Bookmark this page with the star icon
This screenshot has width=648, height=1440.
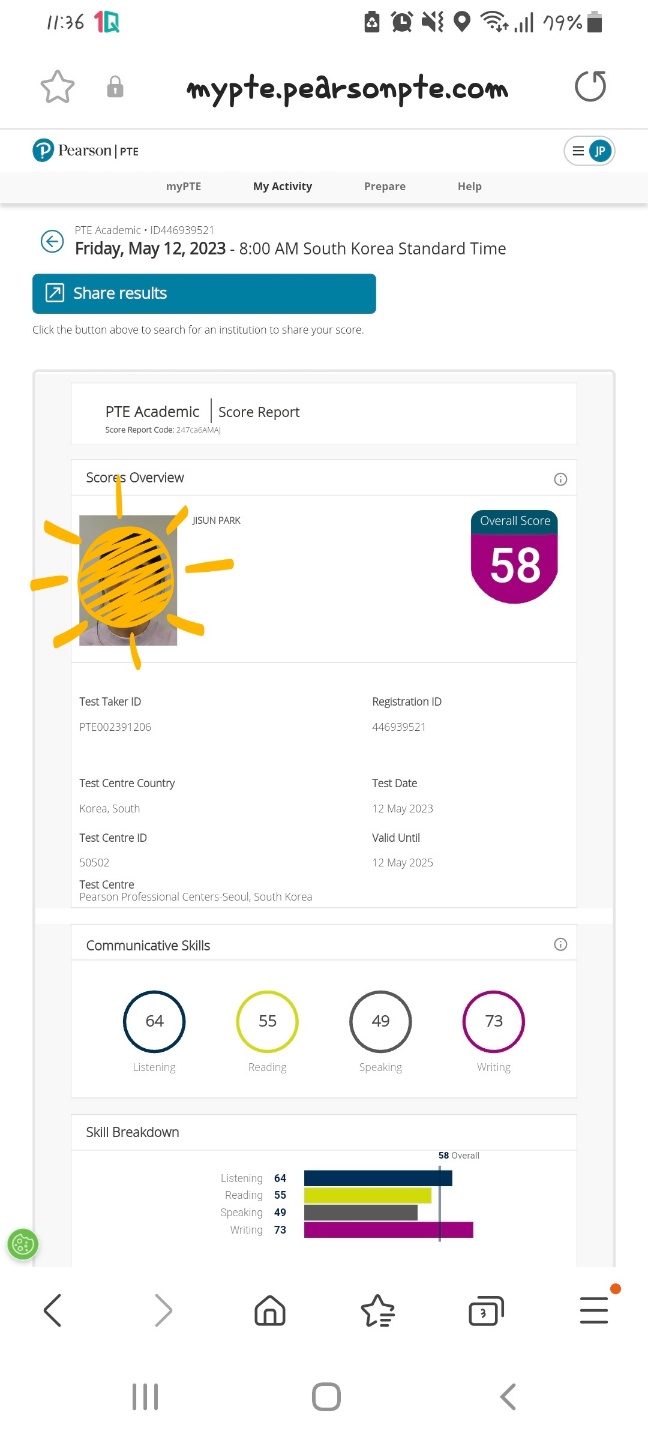pos(57,88)
